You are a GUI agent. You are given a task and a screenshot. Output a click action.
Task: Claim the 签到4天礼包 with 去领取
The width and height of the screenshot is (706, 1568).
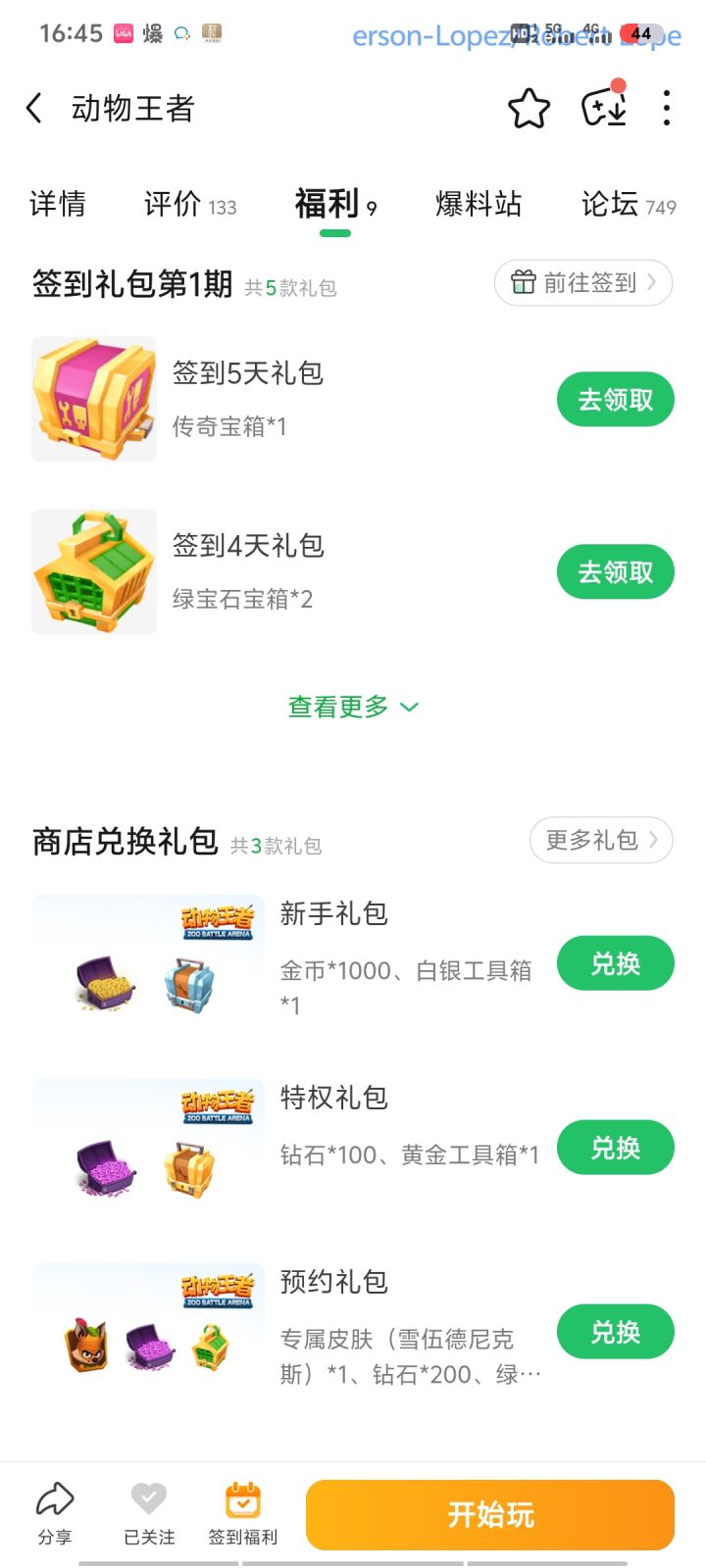pyautogui.click(x=615, y=572)
